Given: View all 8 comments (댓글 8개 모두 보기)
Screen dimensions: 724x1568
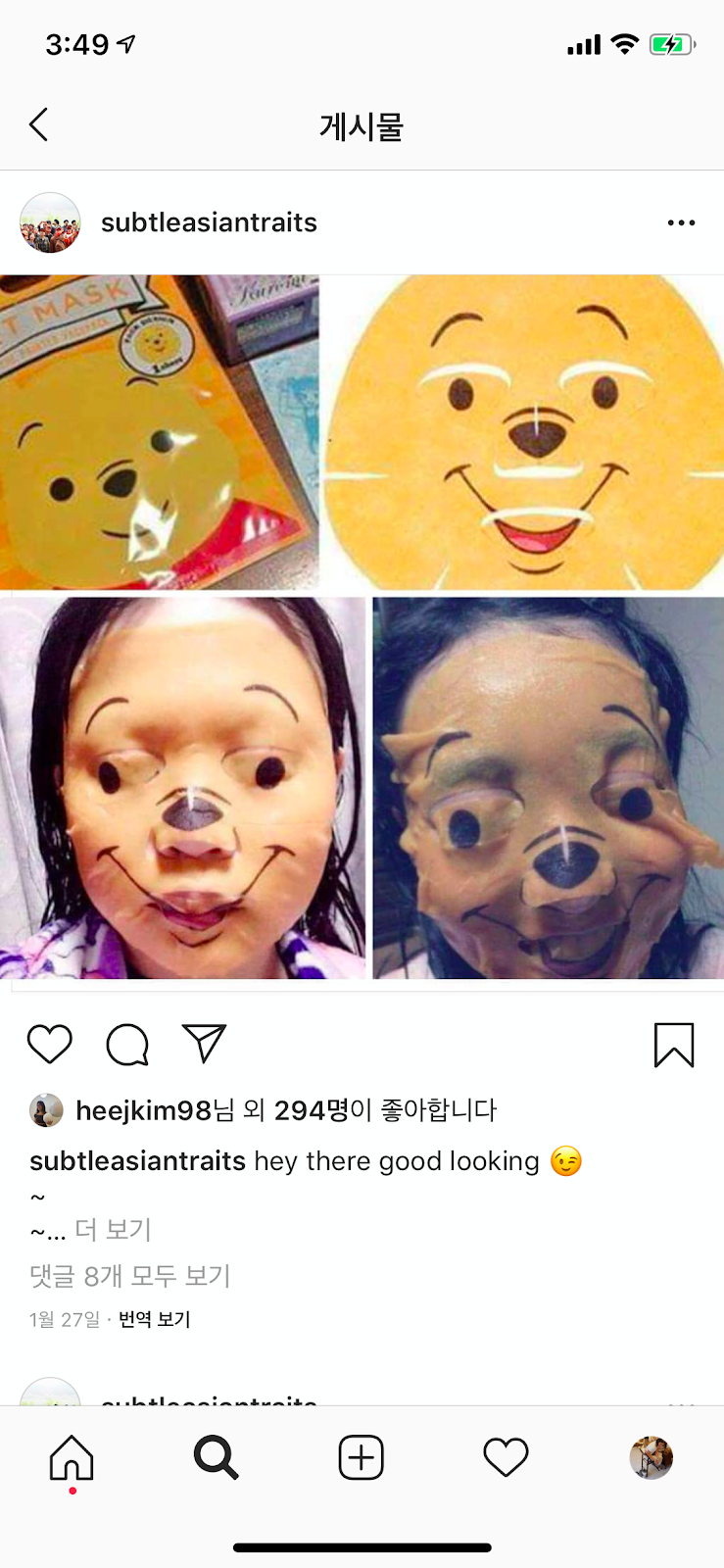Looking at the screenshot, I should click(x=130, y=1275).
